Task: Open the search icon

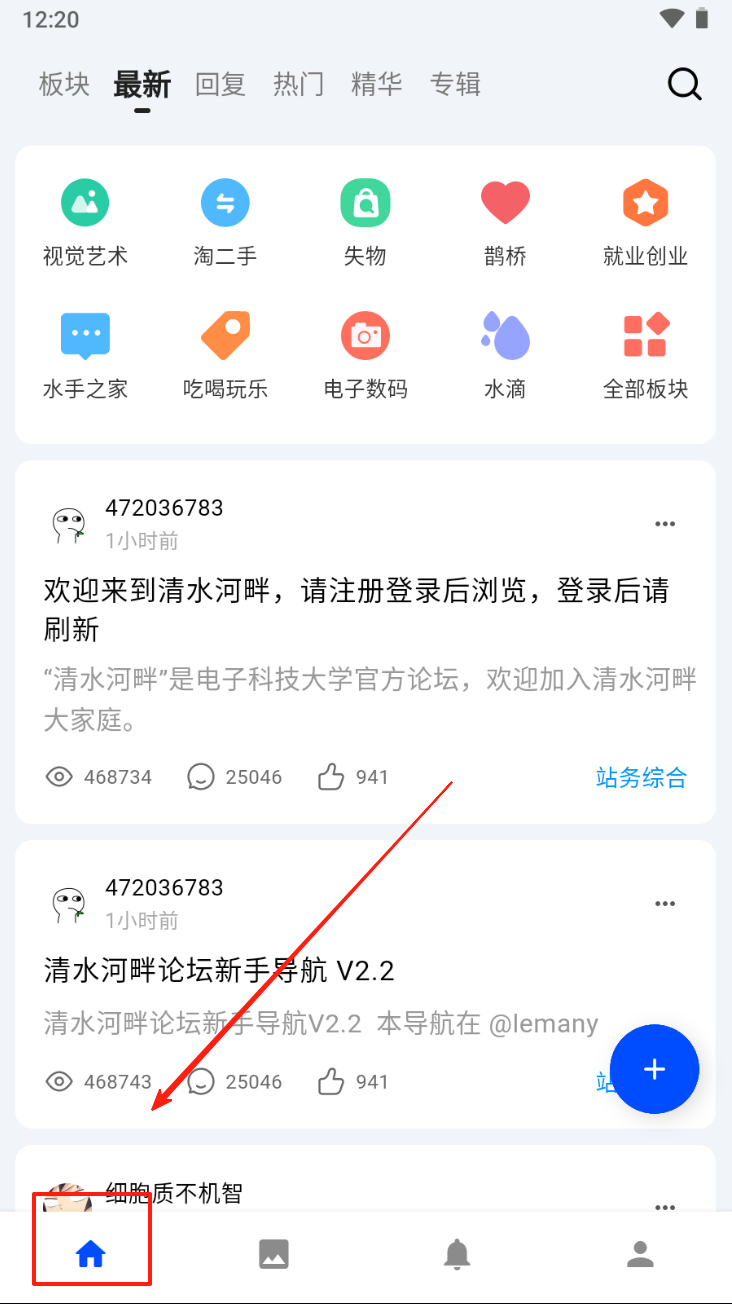Action: point(685,84)
